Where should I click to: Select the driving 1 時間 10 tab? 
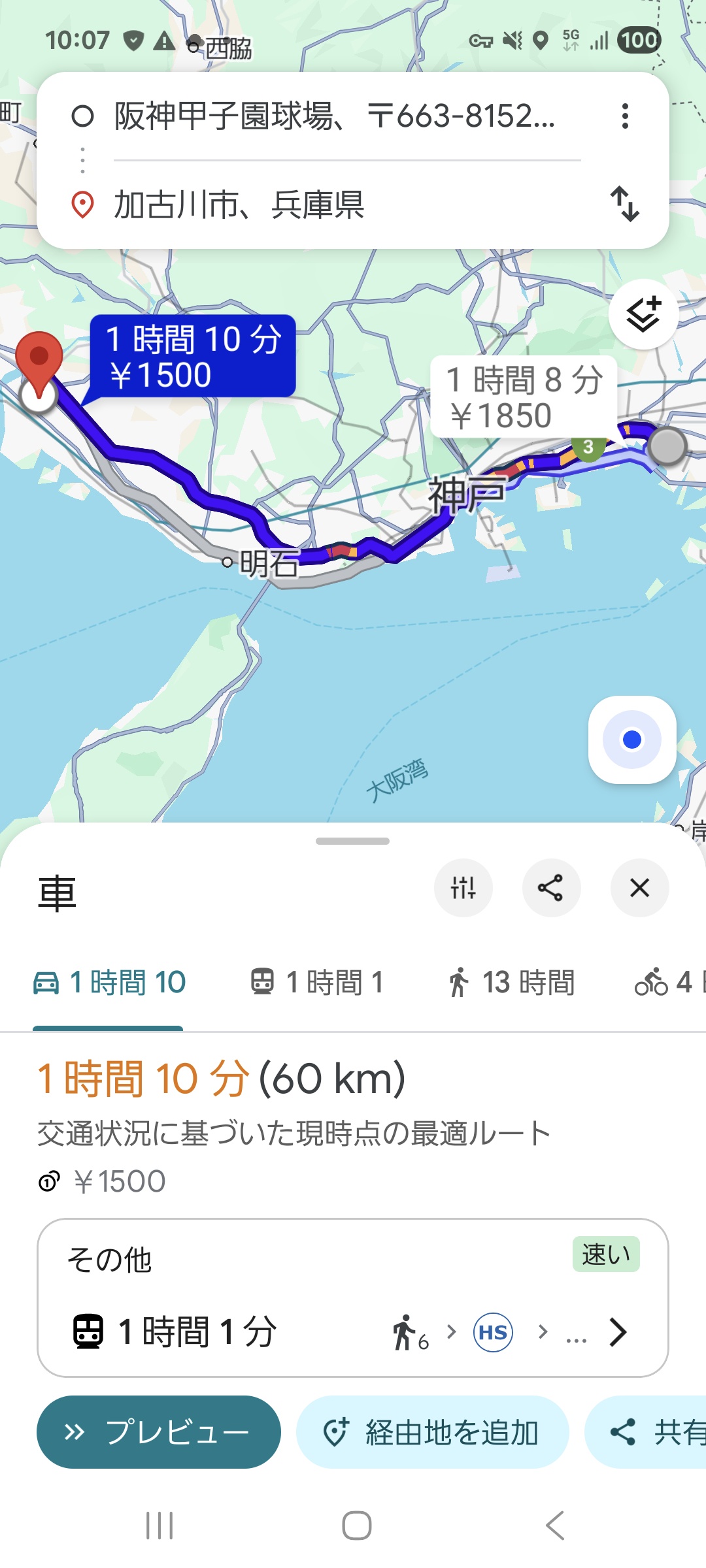pyautogui.click(x=110, y=982)
